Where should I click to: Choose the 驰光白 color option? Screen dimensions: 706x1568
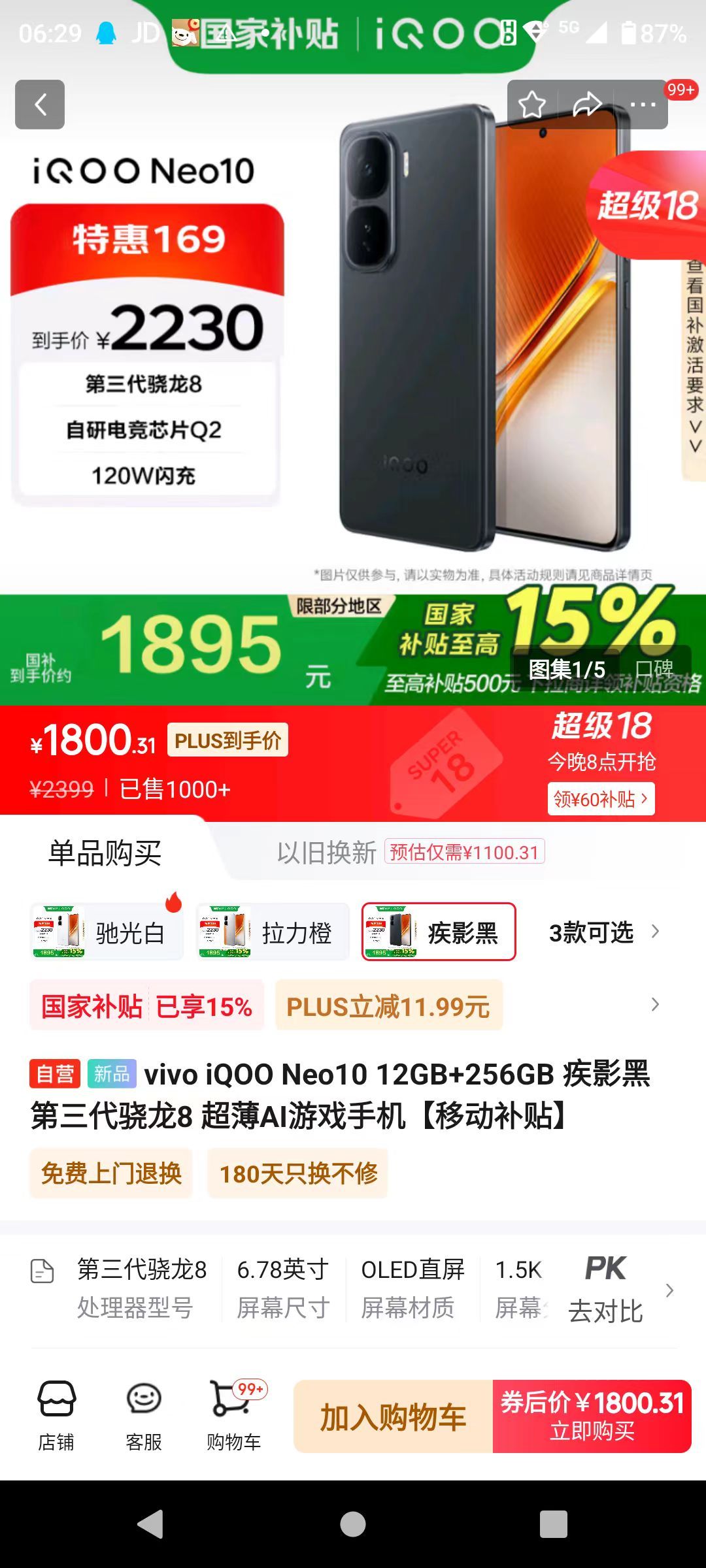click(107, 932)
